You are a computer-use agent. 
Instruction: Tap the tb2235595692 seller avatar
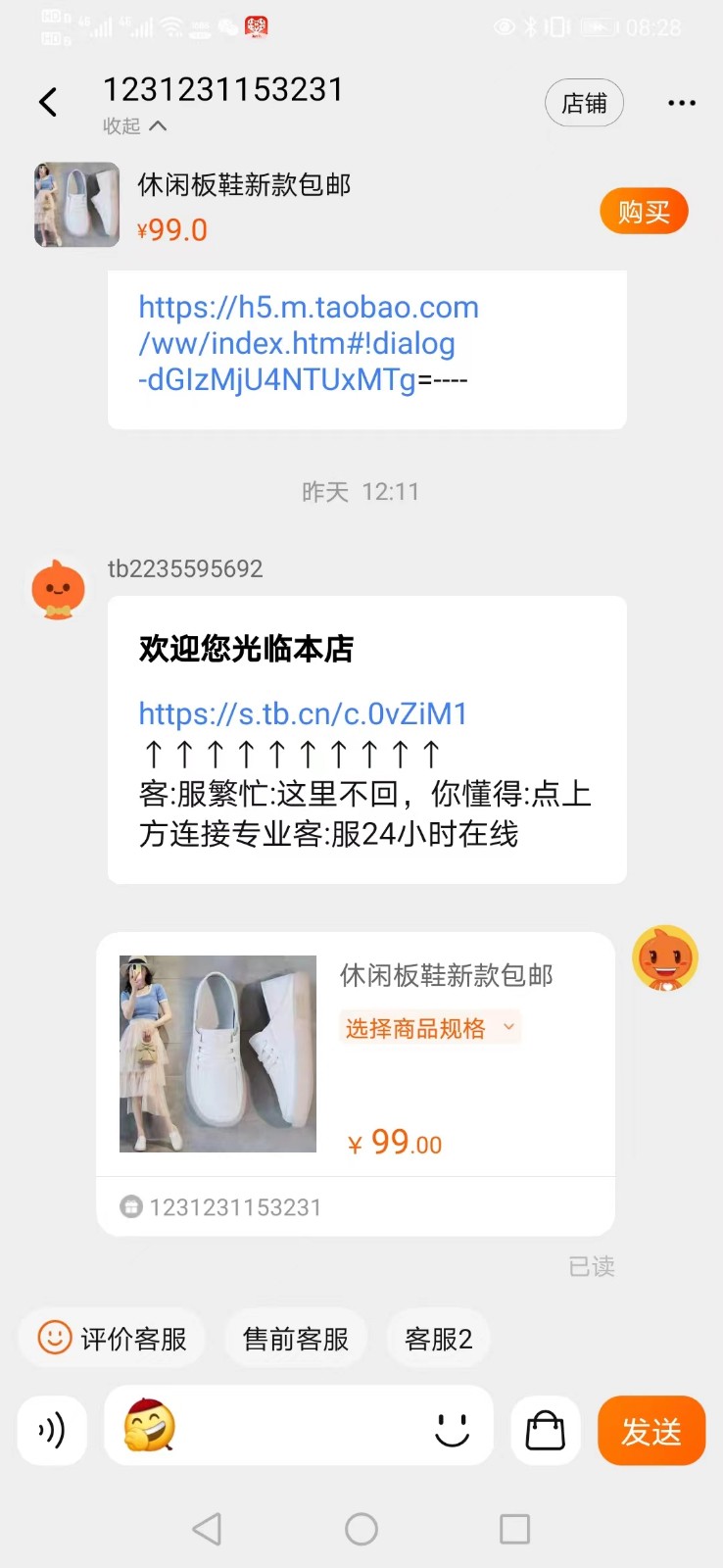pos(56,588)
